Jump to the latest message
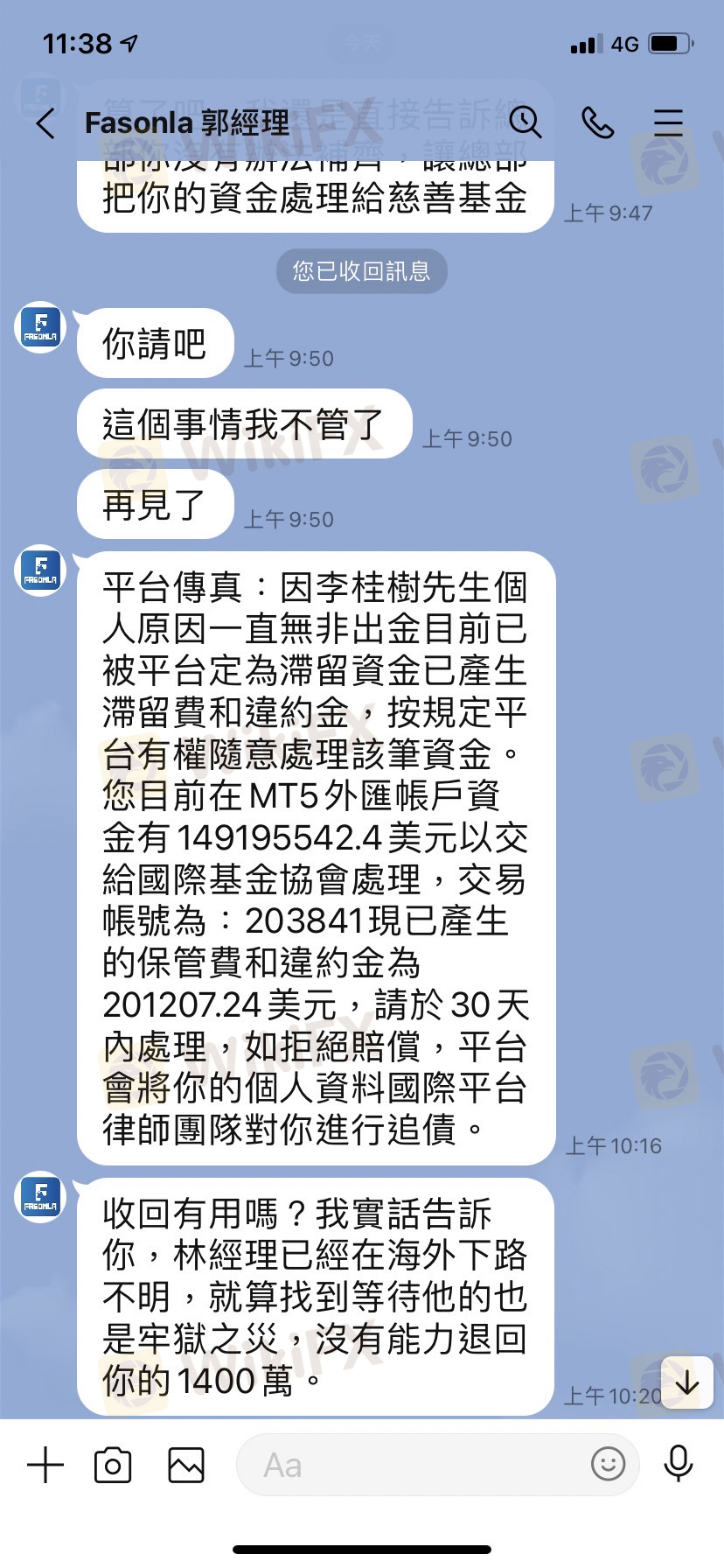This screenshot has width=724, height=1568. [687, 1382]
